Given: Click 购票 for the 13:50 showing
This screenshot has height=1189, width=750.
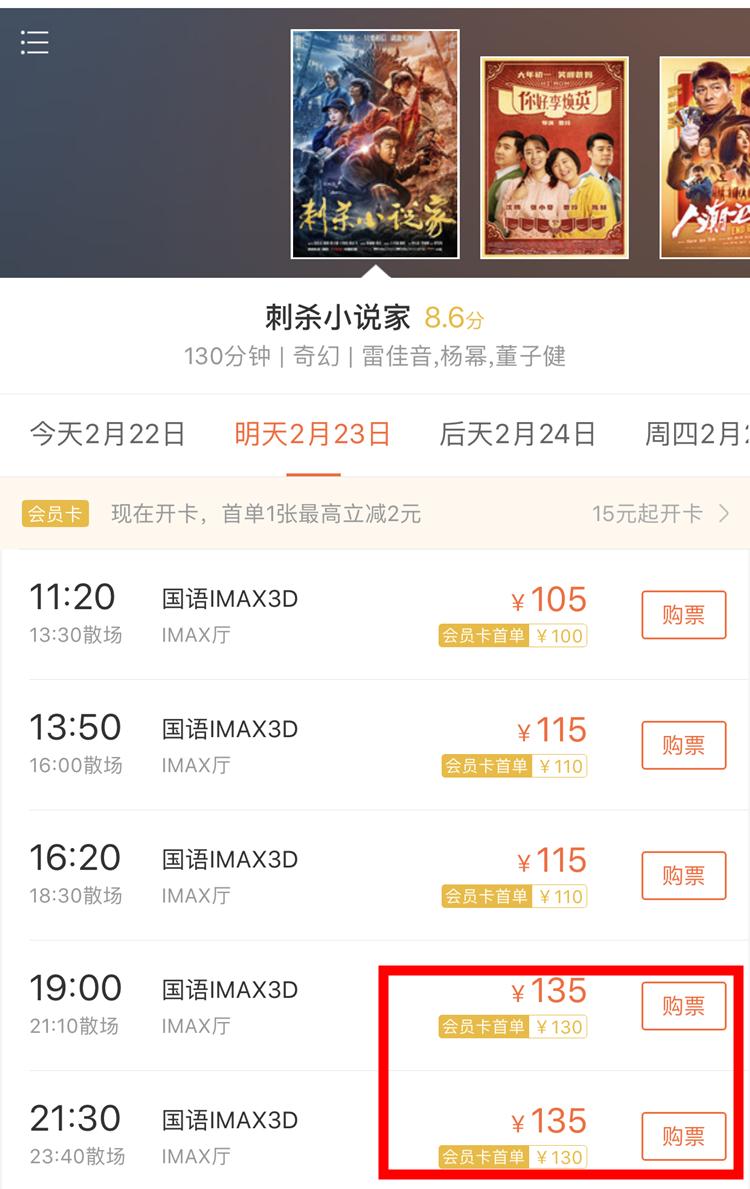Looking at the screenshot, I should coord(683,745).
